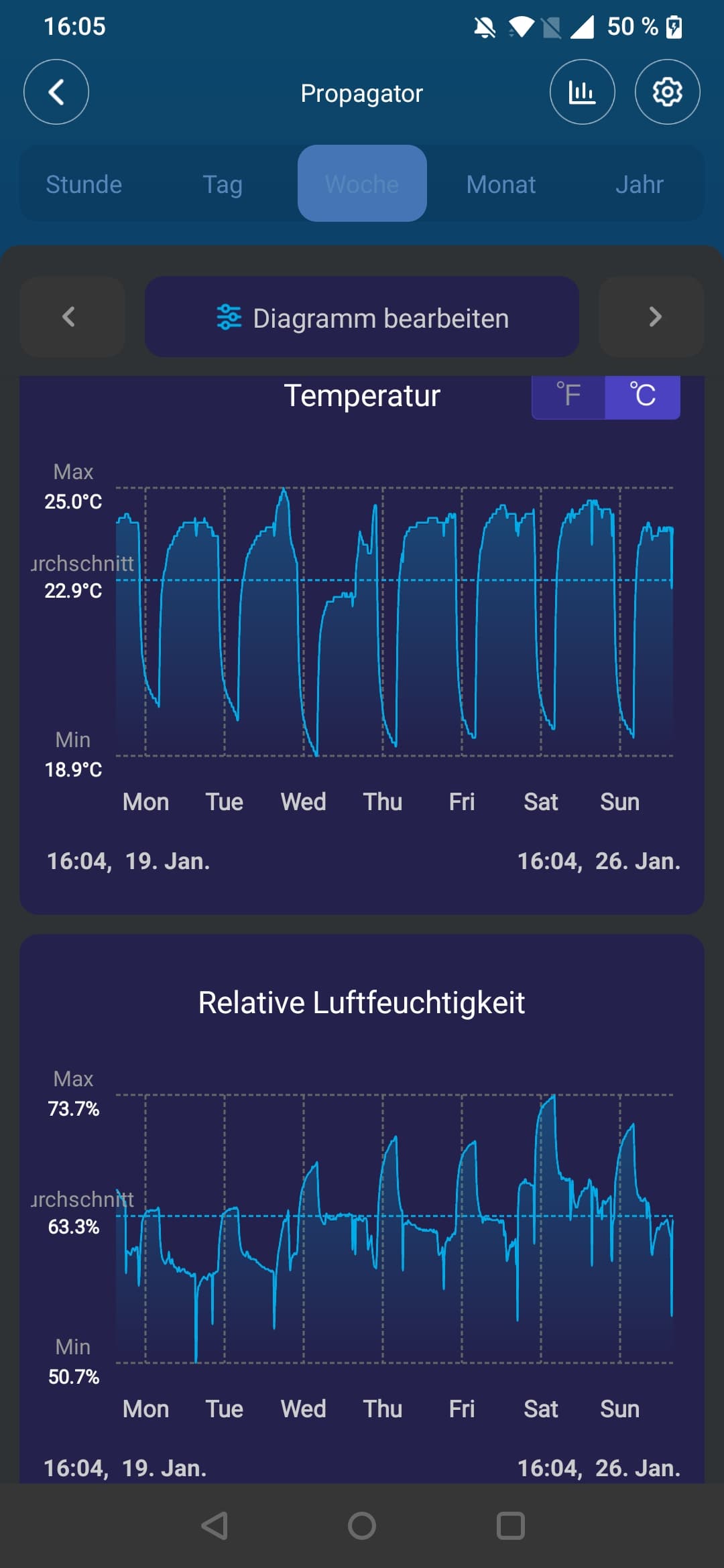
Task: Select the Woche tab
Action: pos(362,184)
